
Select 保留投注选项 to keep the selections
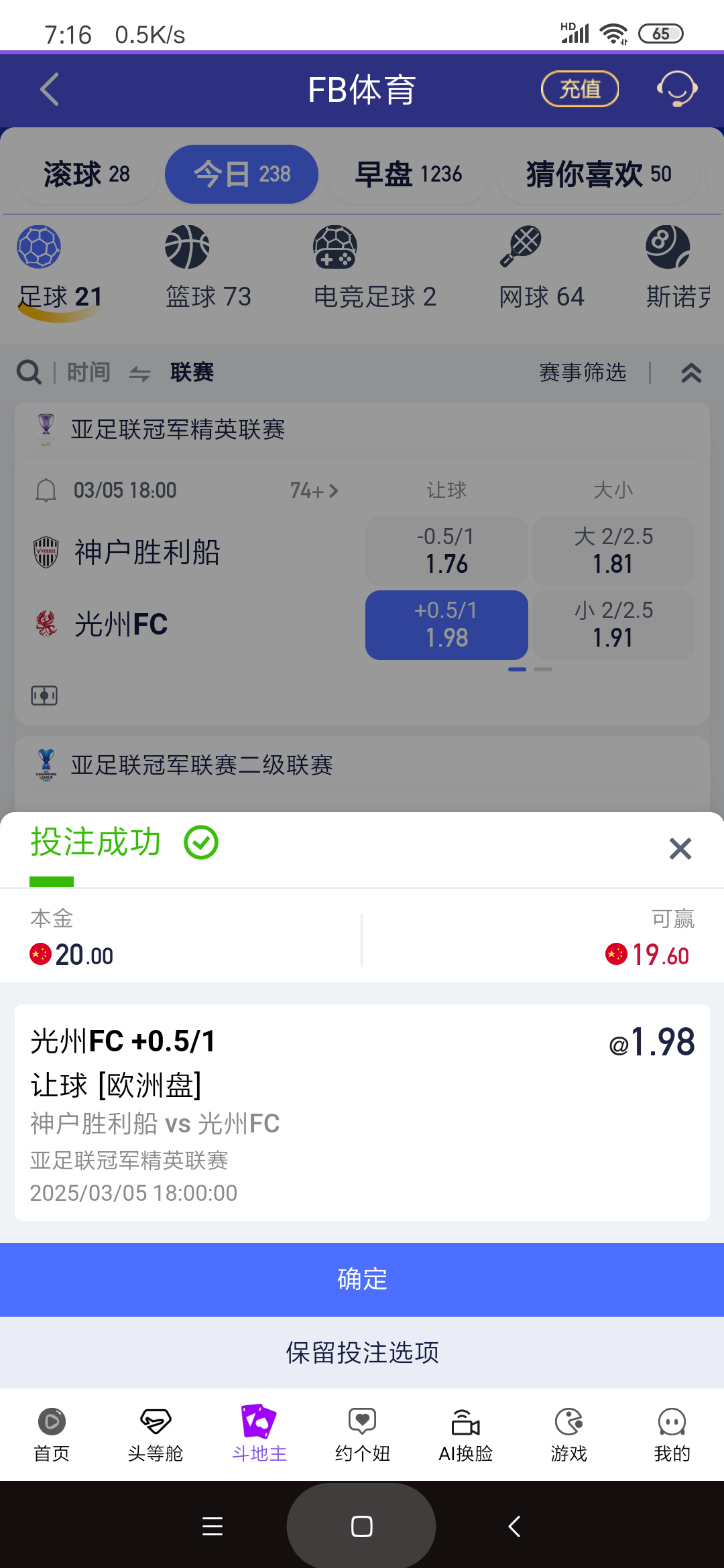pyautogui.click(x=362, y=1352)
